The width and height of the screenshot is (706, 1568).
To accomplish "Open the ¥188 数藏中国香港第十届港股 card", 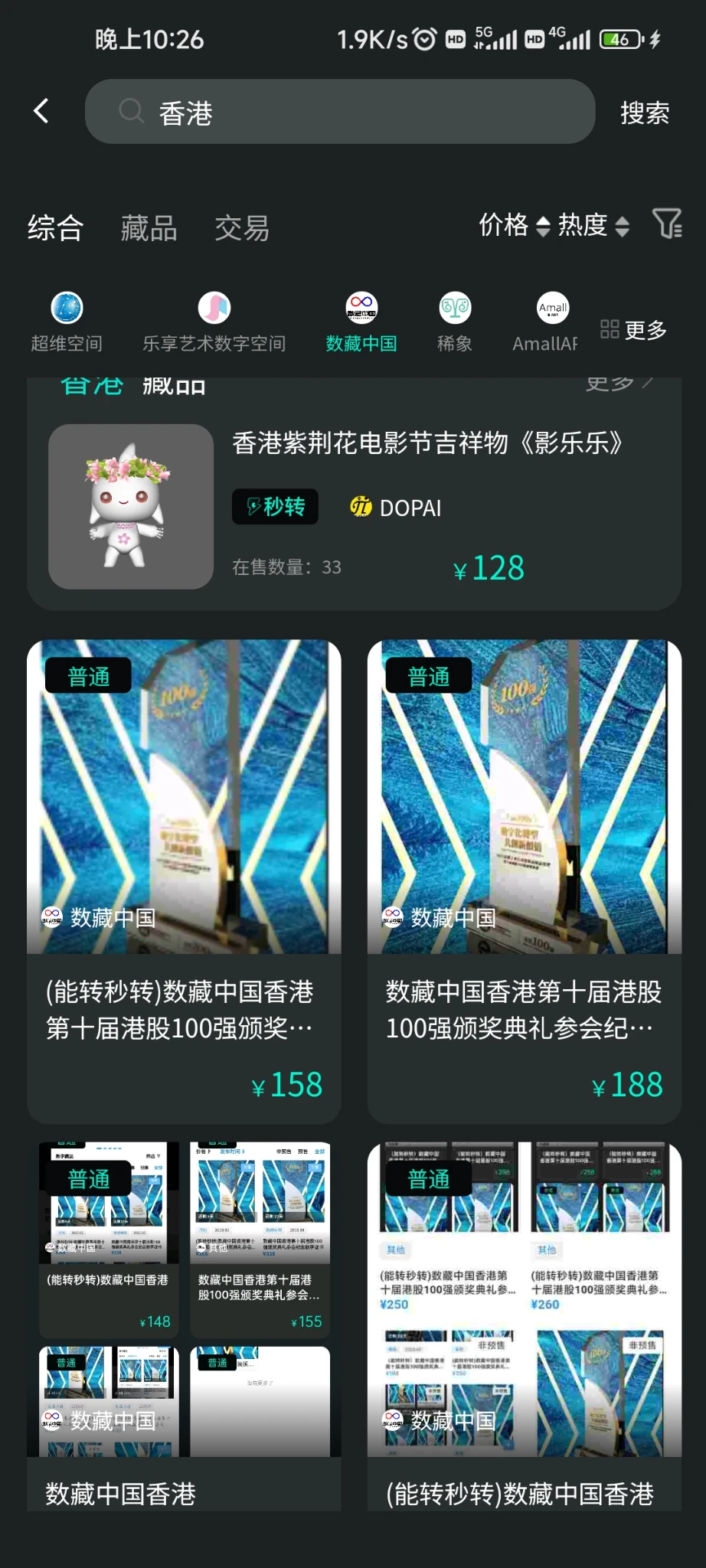I will (524, 880).
